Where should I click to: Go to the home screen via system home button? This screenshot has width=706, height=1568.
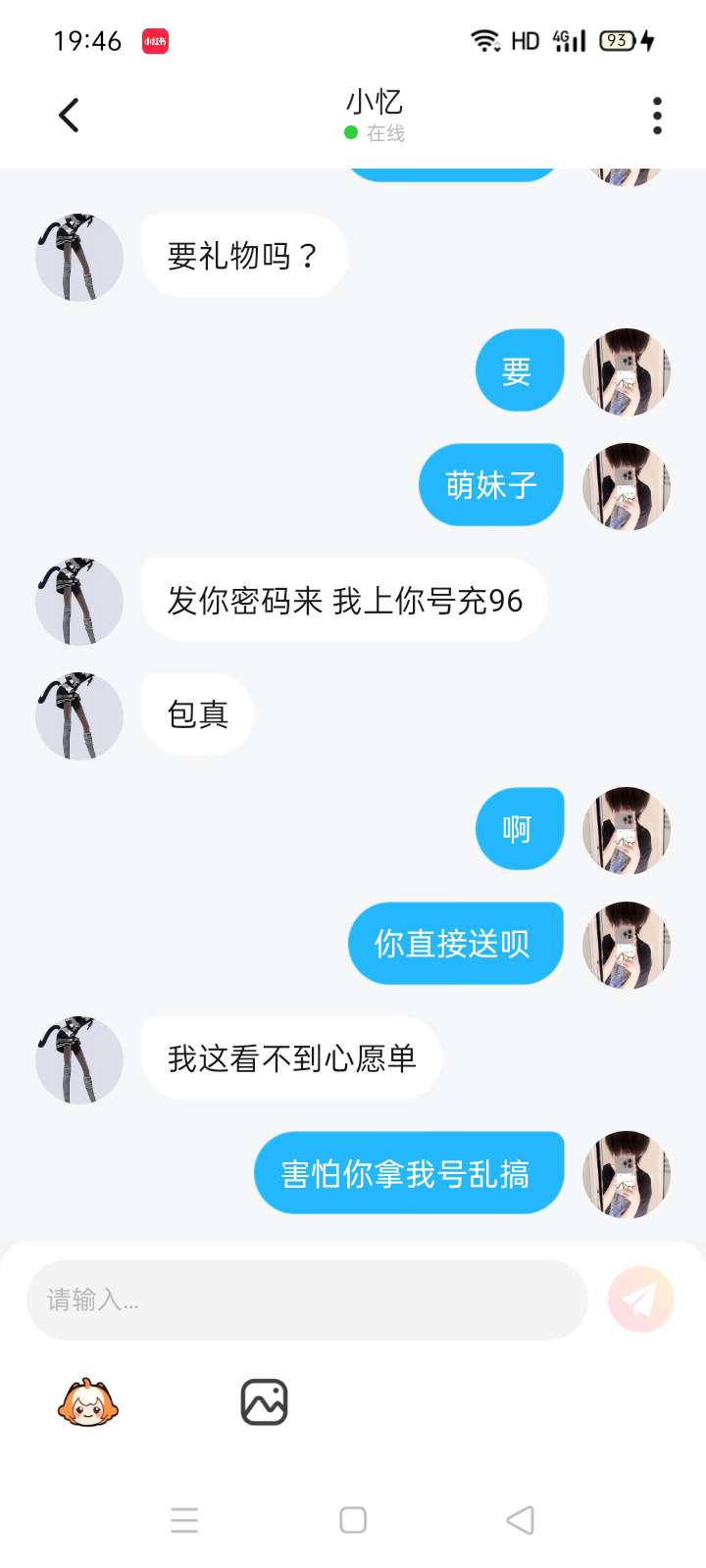pos(353,1520)
